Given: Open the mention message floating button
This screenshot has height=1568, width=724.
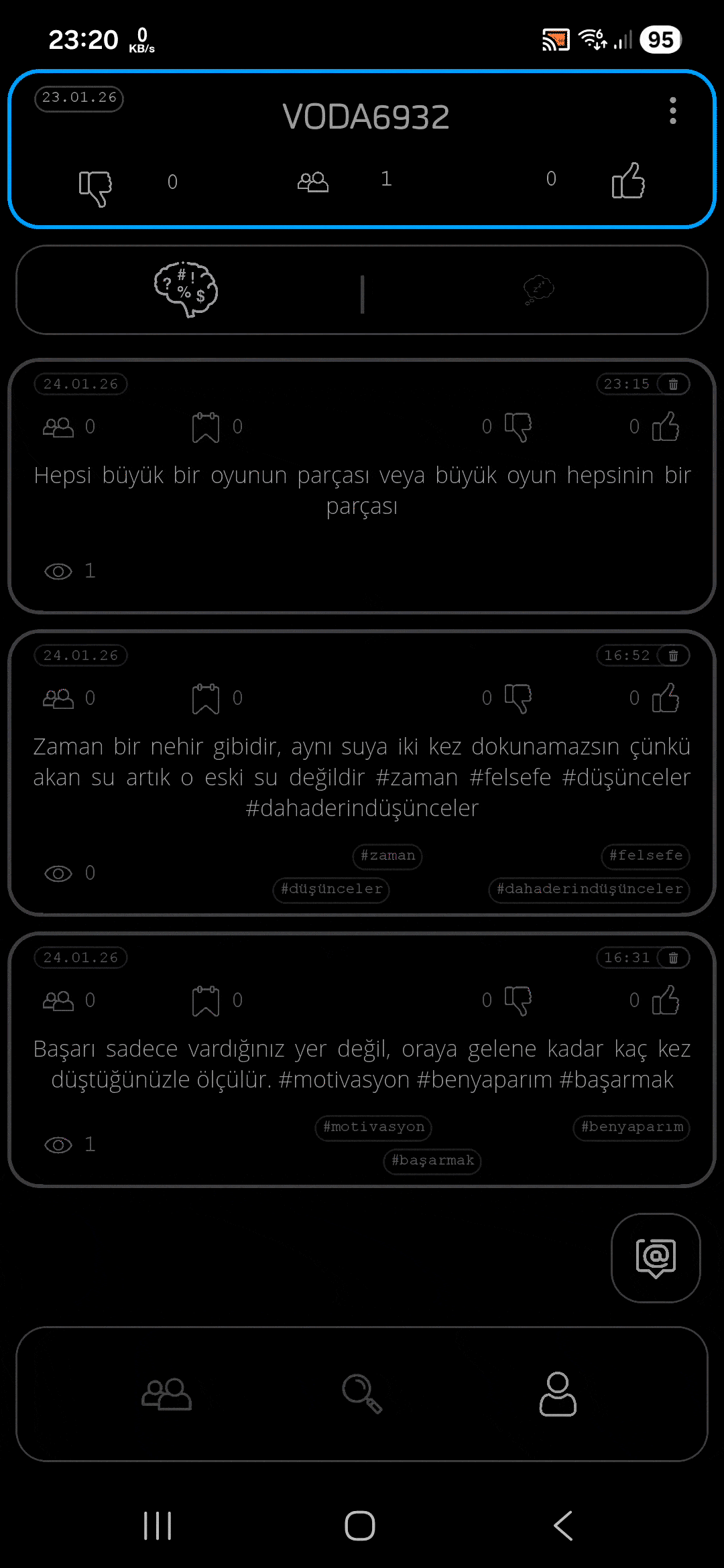Looking at the screenshot, I should (x=656, y=1258).
